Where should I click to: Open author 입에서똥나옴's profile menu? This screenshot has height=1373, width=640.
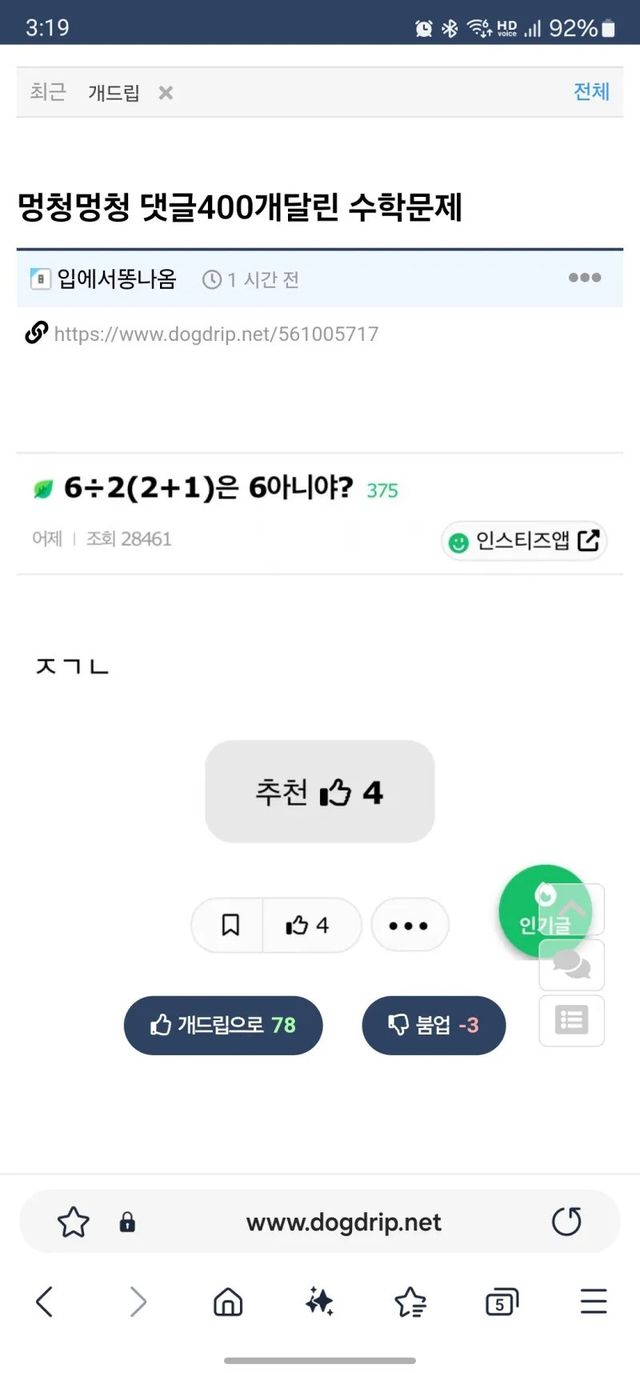[x=116, y=279]
